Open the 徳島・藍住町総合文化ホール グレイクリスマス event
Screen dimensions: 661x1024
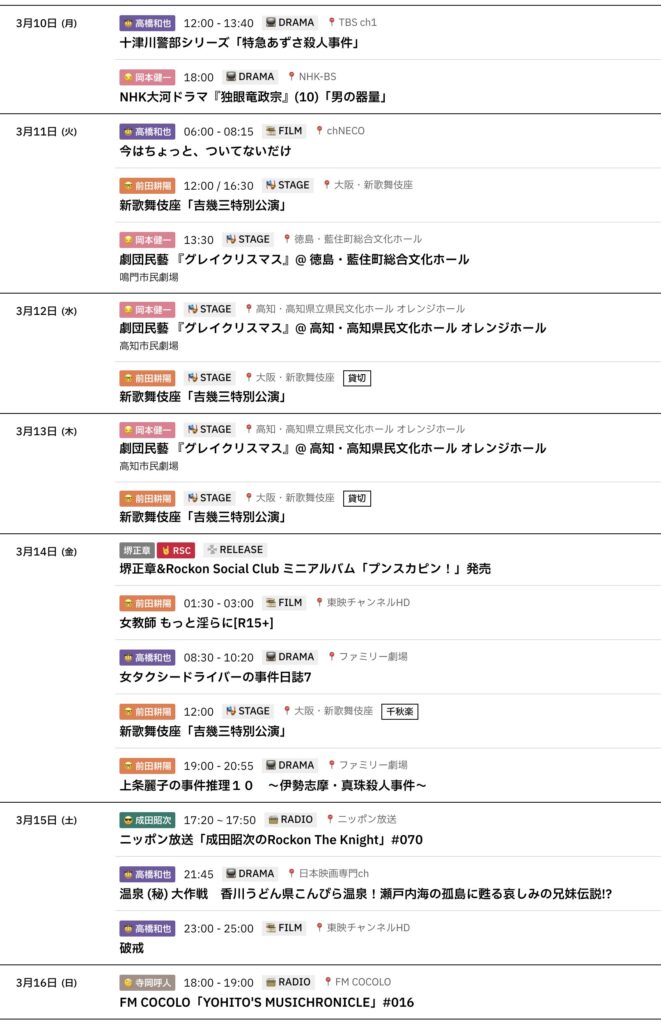pos(294,259)
